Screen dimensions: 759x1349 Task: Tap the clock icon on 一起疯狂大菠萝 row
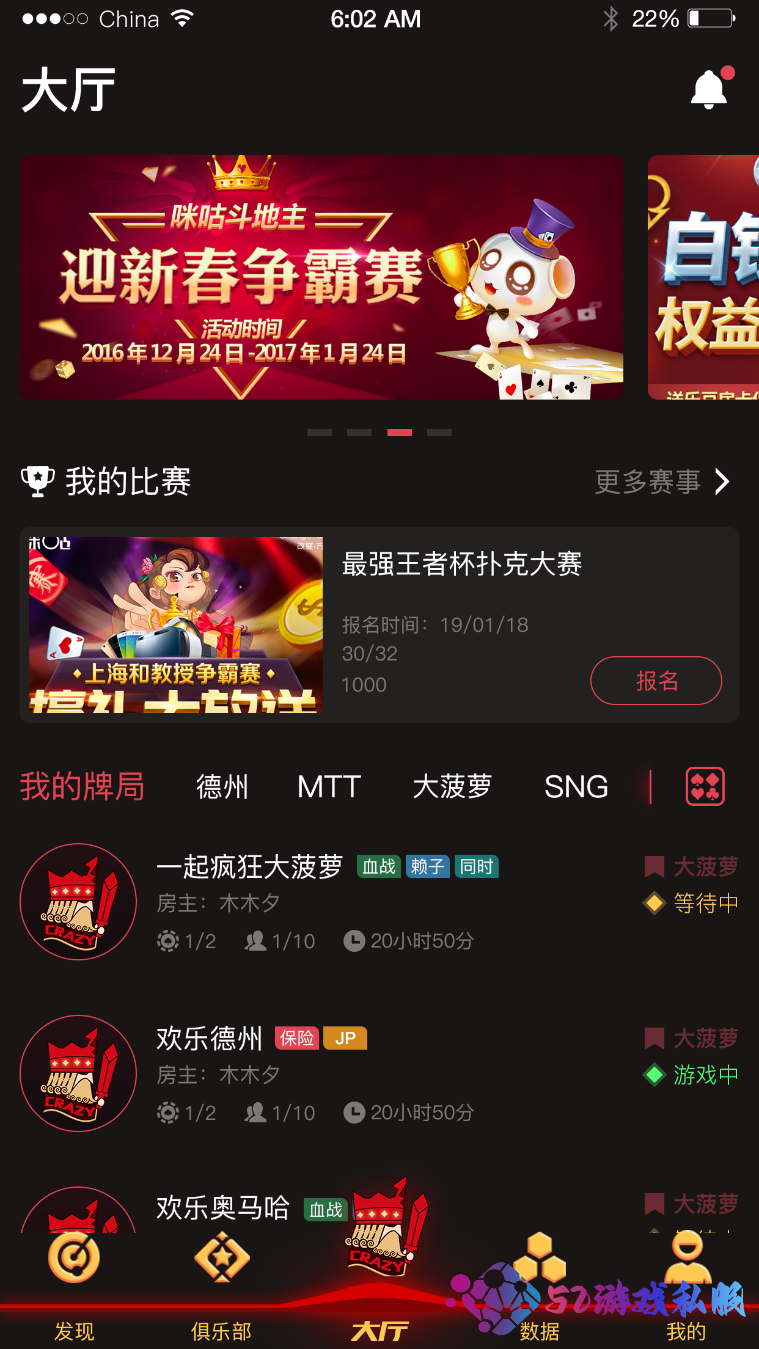click(x=354, y=941)
